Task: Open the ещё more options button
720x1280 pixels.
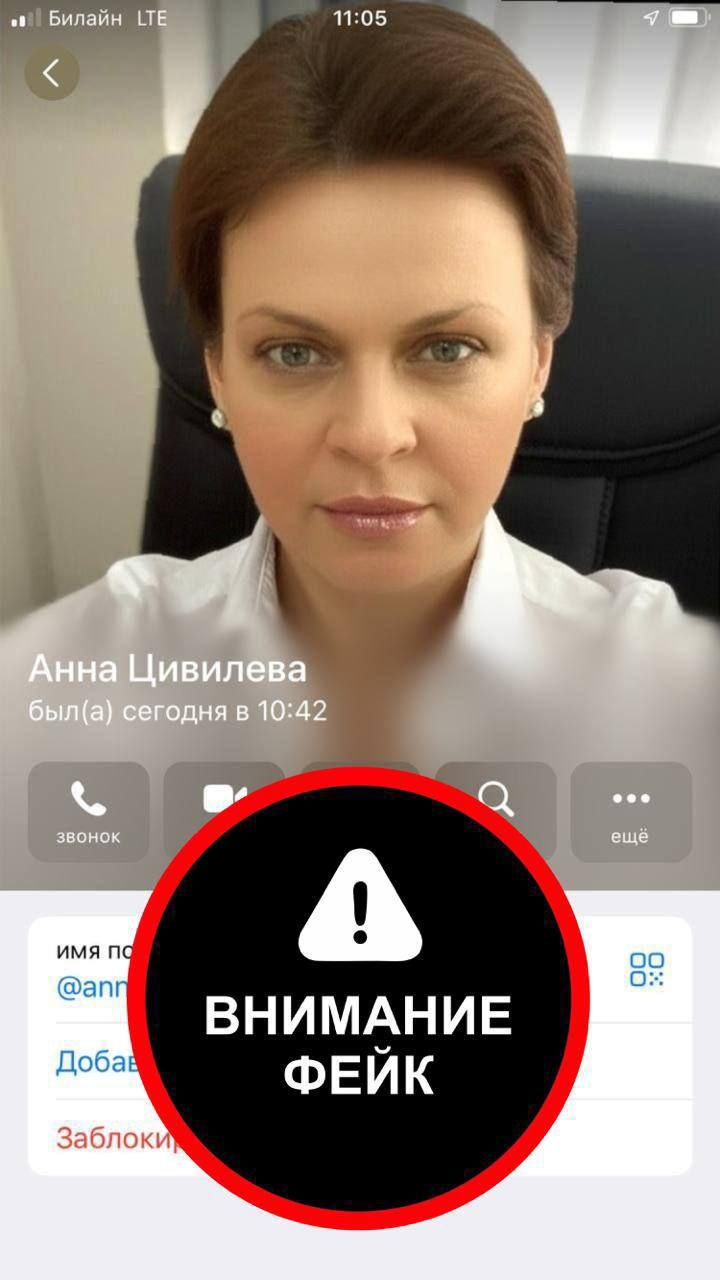Action: tap(631, 812)
